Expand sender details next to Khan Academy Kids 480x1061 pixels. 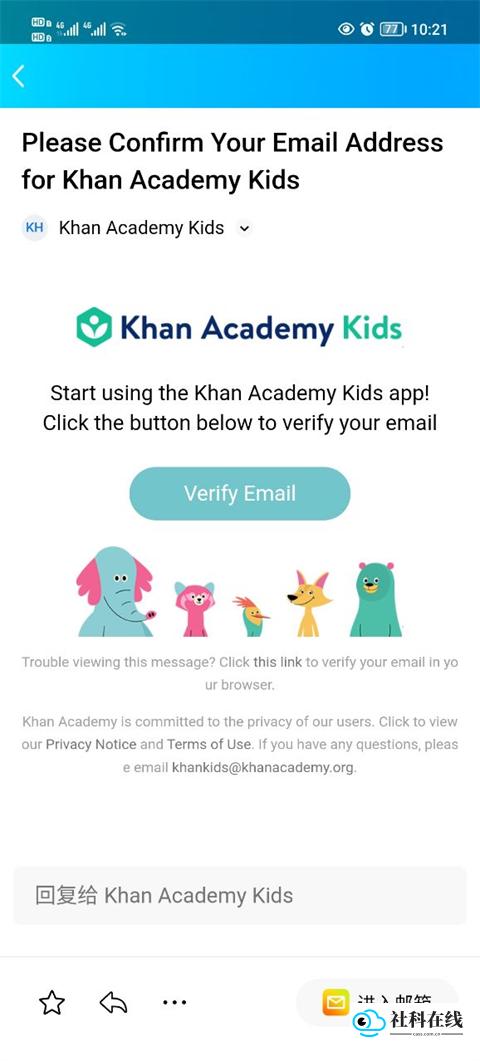244,229
